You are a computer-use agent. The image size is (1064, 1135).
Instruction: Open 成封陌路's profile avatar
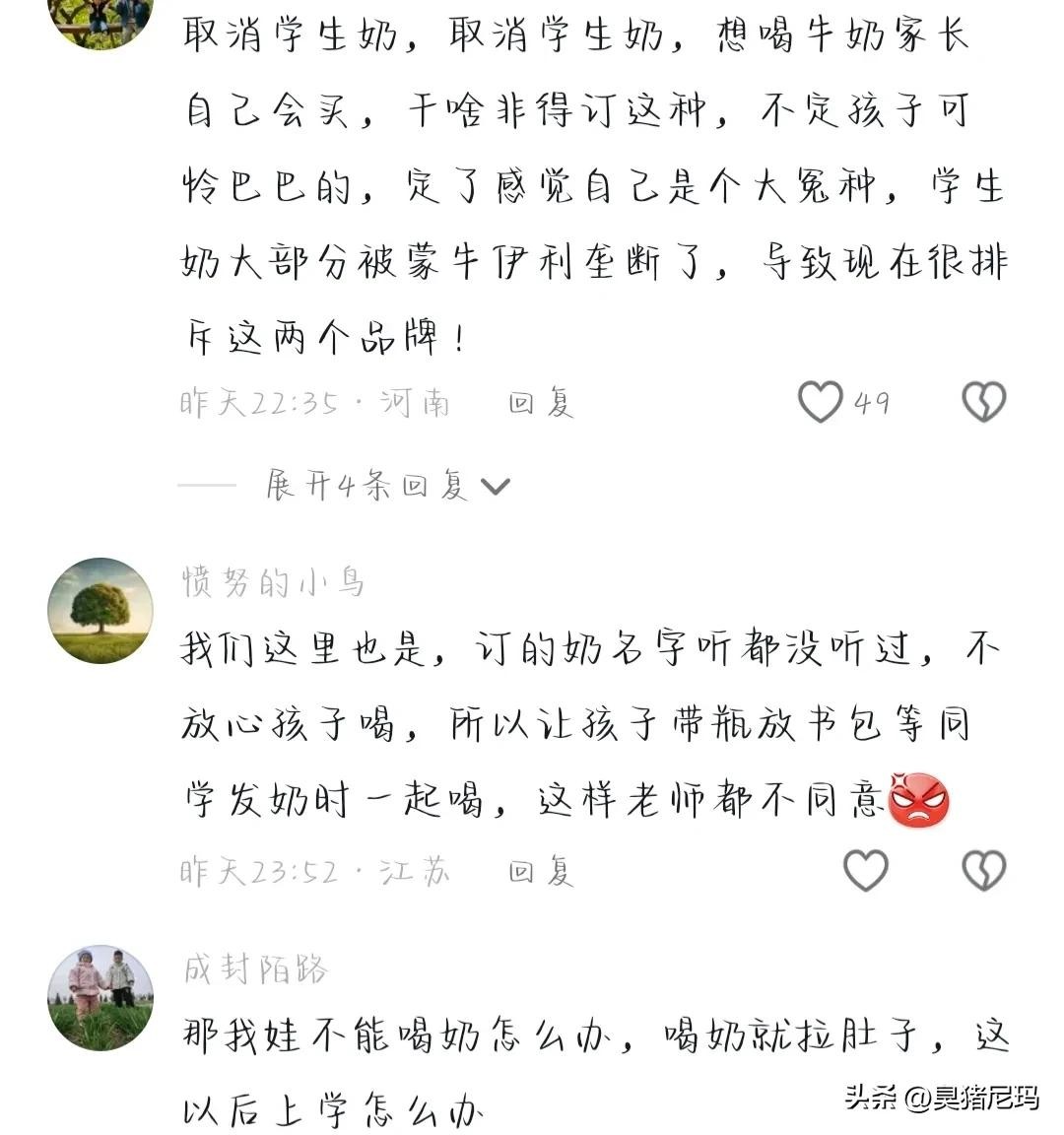click(x=100, y=998)
